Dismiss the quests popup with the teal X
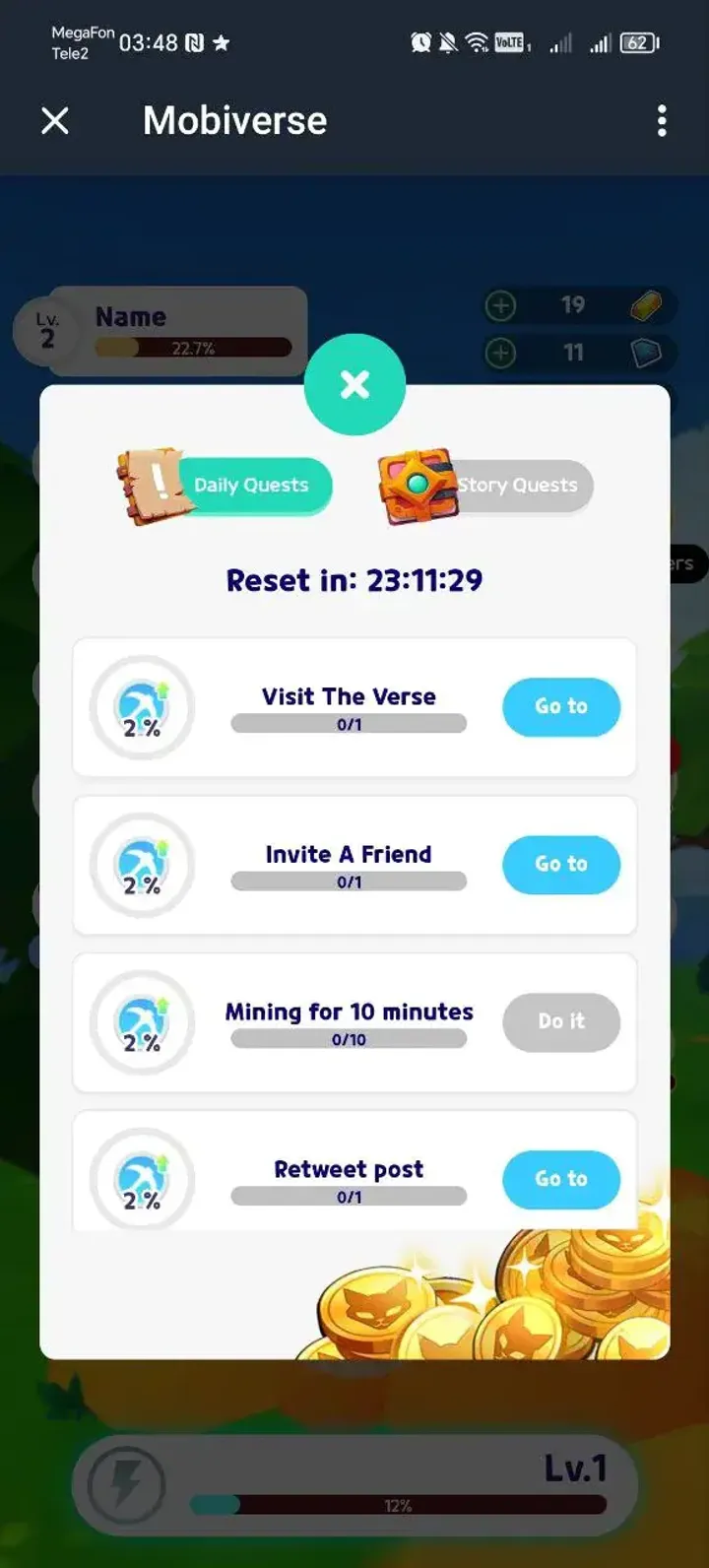 click(354, 384)
